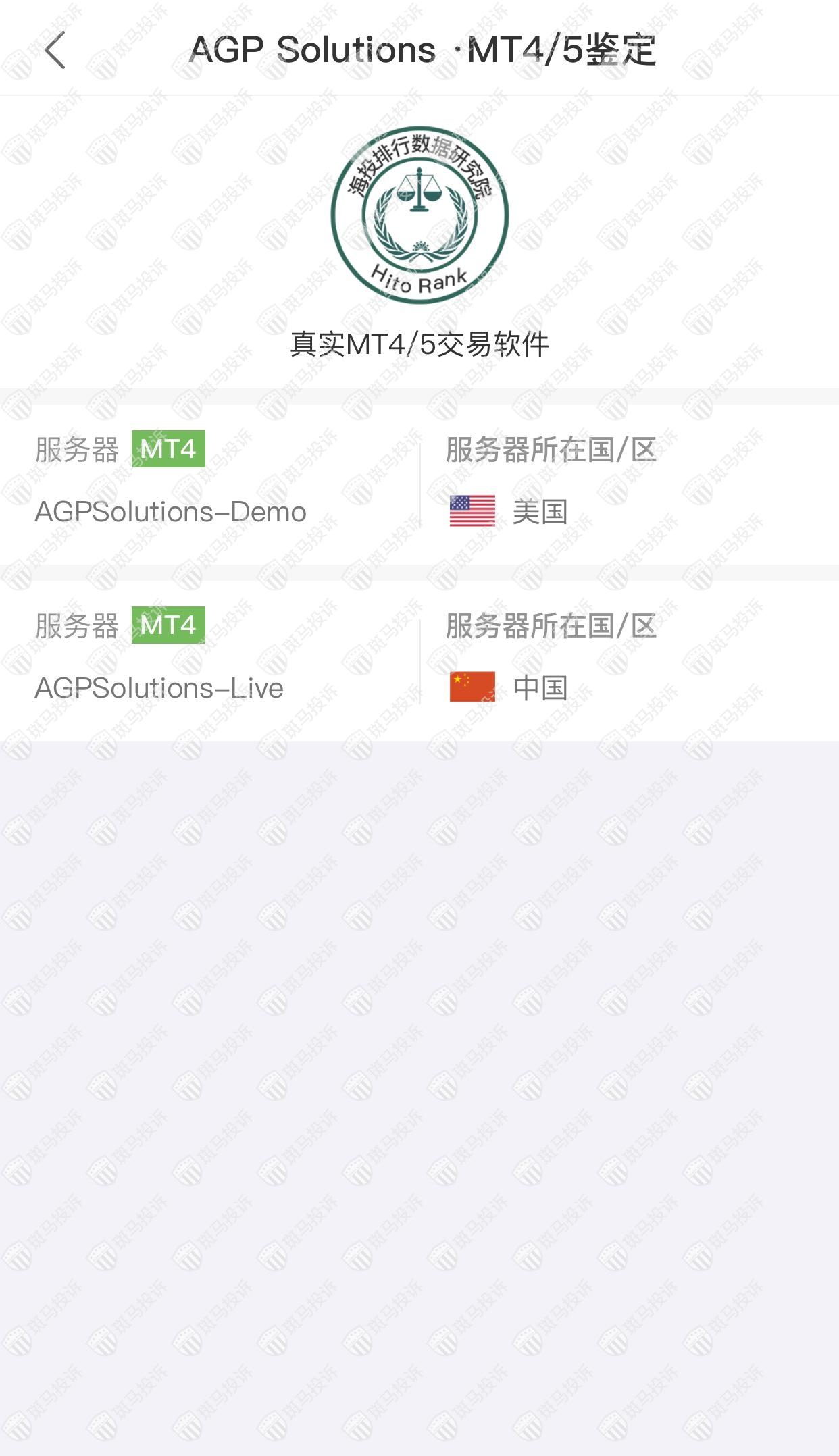Go back using the top-left arrow

[55, 50]
